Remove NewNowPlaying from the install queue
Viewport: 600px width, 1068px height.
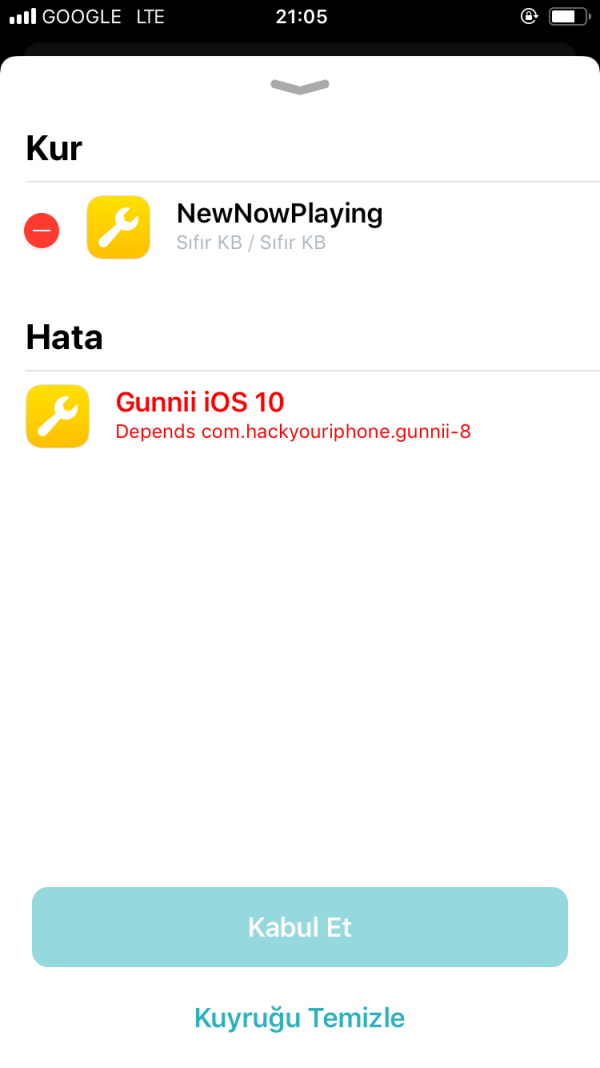[42, 231]
